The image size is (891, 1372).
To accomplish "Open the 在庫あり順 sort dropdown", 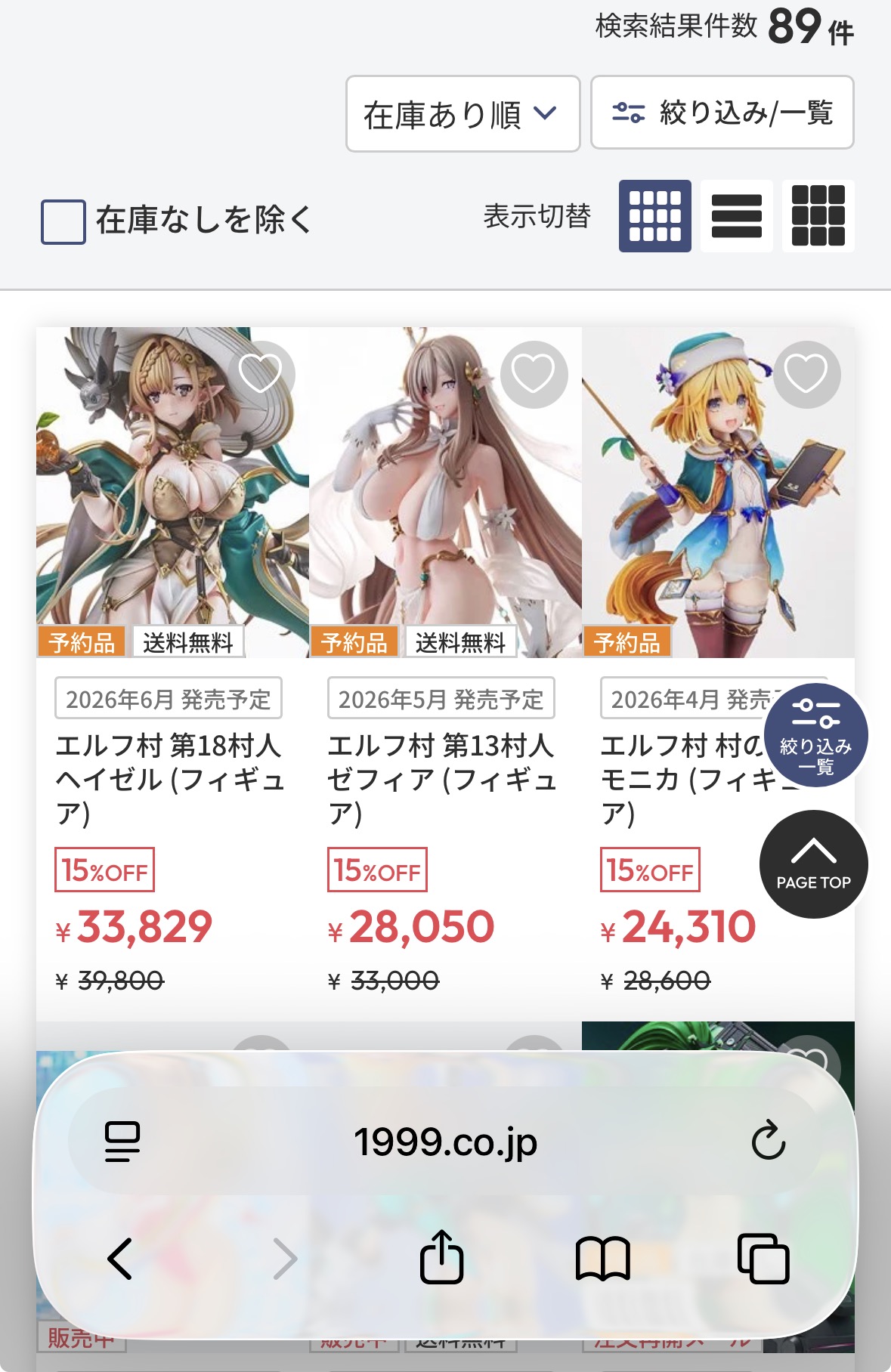I will point(463,114).
